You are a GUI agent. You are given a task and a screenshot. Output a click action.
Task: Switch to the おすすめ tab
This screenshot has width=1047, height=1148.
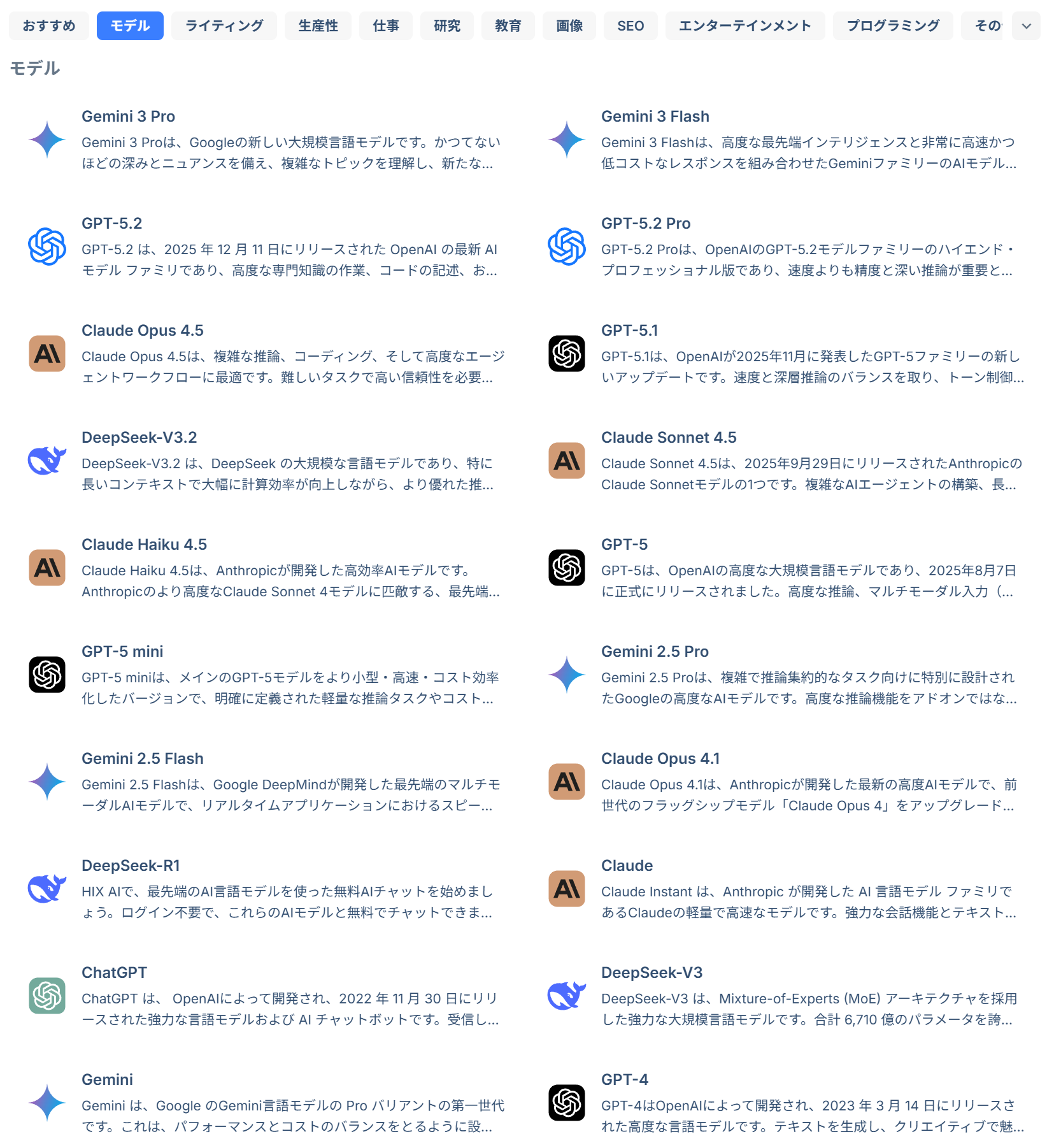click(49, 26)
